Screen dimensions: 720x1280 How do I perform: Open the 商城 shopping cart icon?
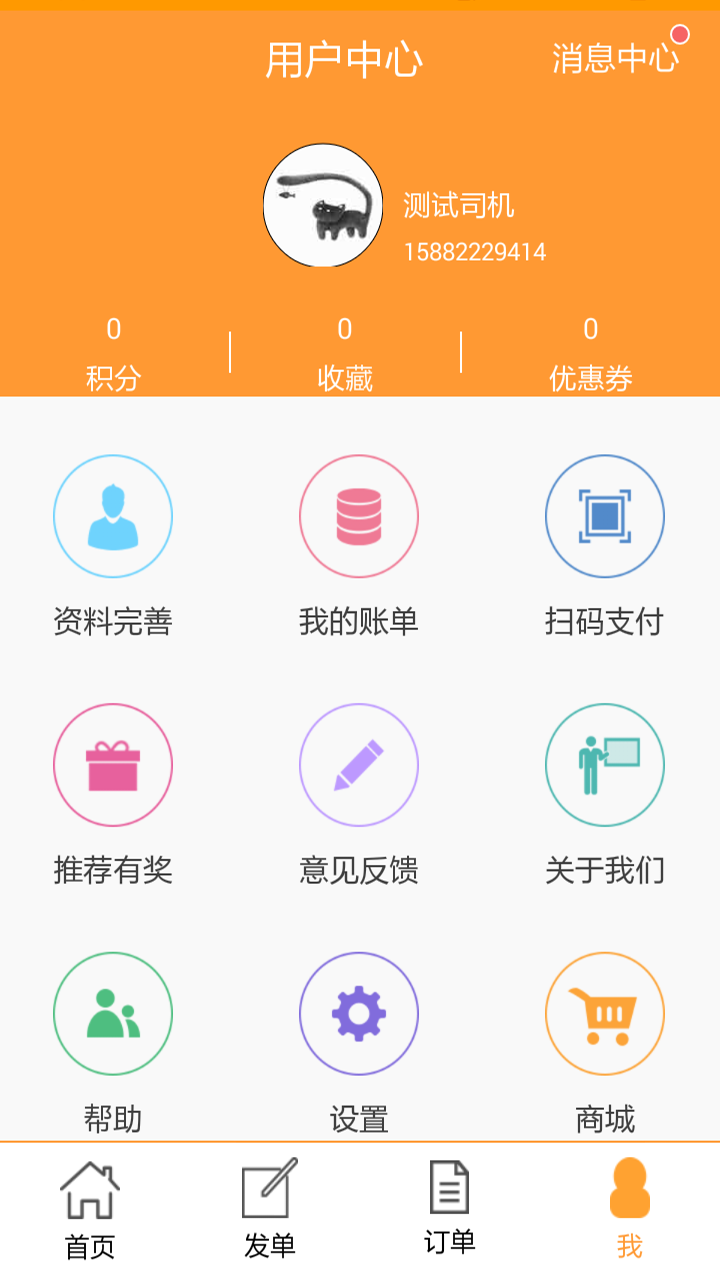click(604, 1013)
